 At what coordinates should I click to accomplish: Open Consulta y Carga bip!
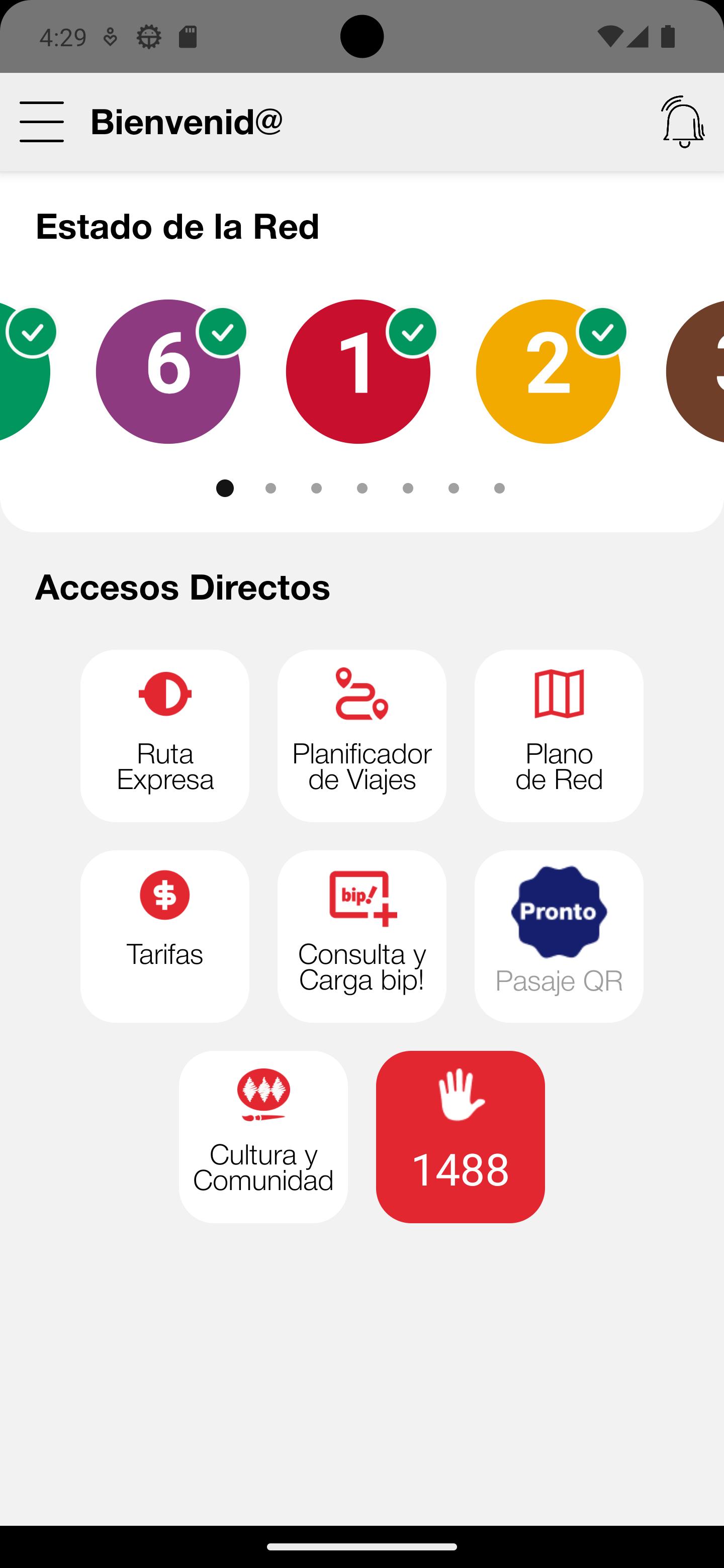pyautogui.click(x=361, y=936)
